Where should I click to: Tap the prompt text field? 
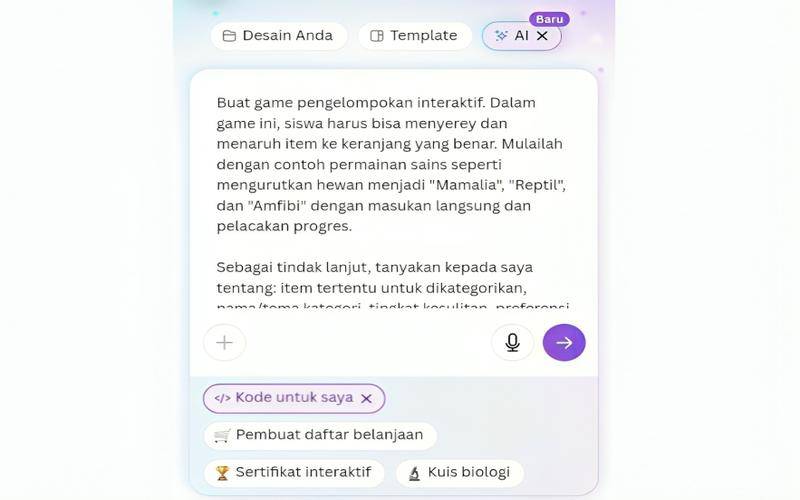[x=392, y=190]
